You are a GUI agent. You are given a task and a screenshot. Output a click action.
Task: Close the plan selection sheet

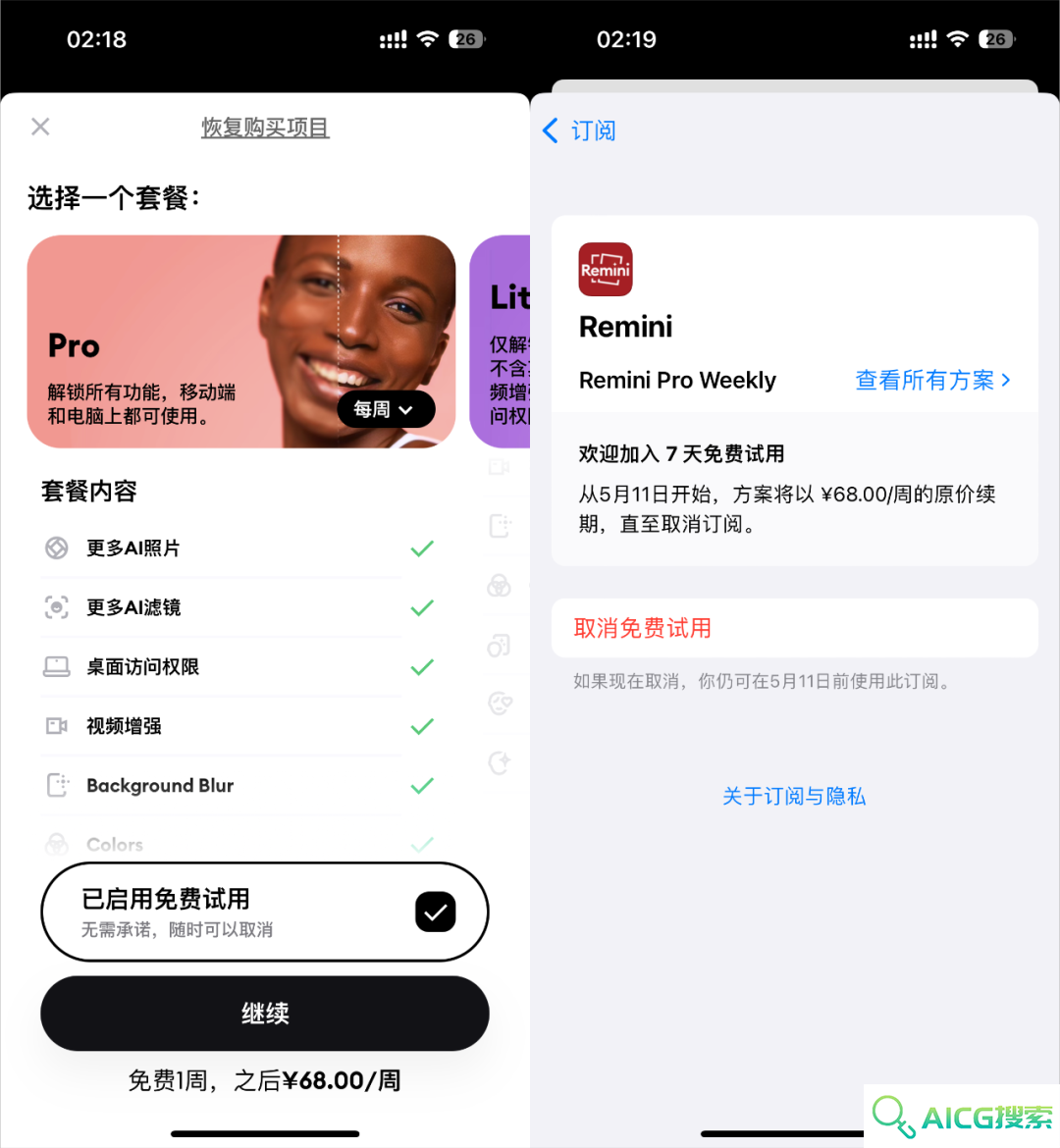[x=40, y=127]
